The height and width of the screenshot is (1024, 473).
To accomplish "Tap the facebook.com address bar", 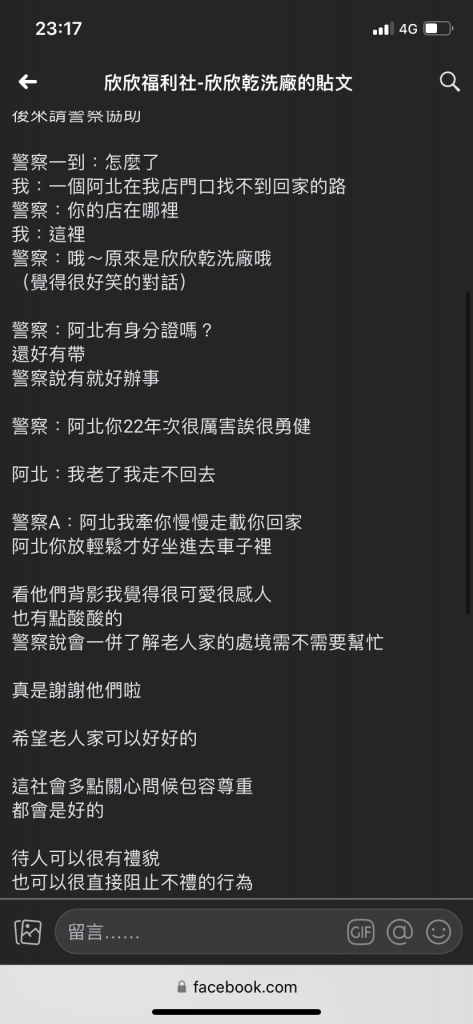I will point(236,987).
